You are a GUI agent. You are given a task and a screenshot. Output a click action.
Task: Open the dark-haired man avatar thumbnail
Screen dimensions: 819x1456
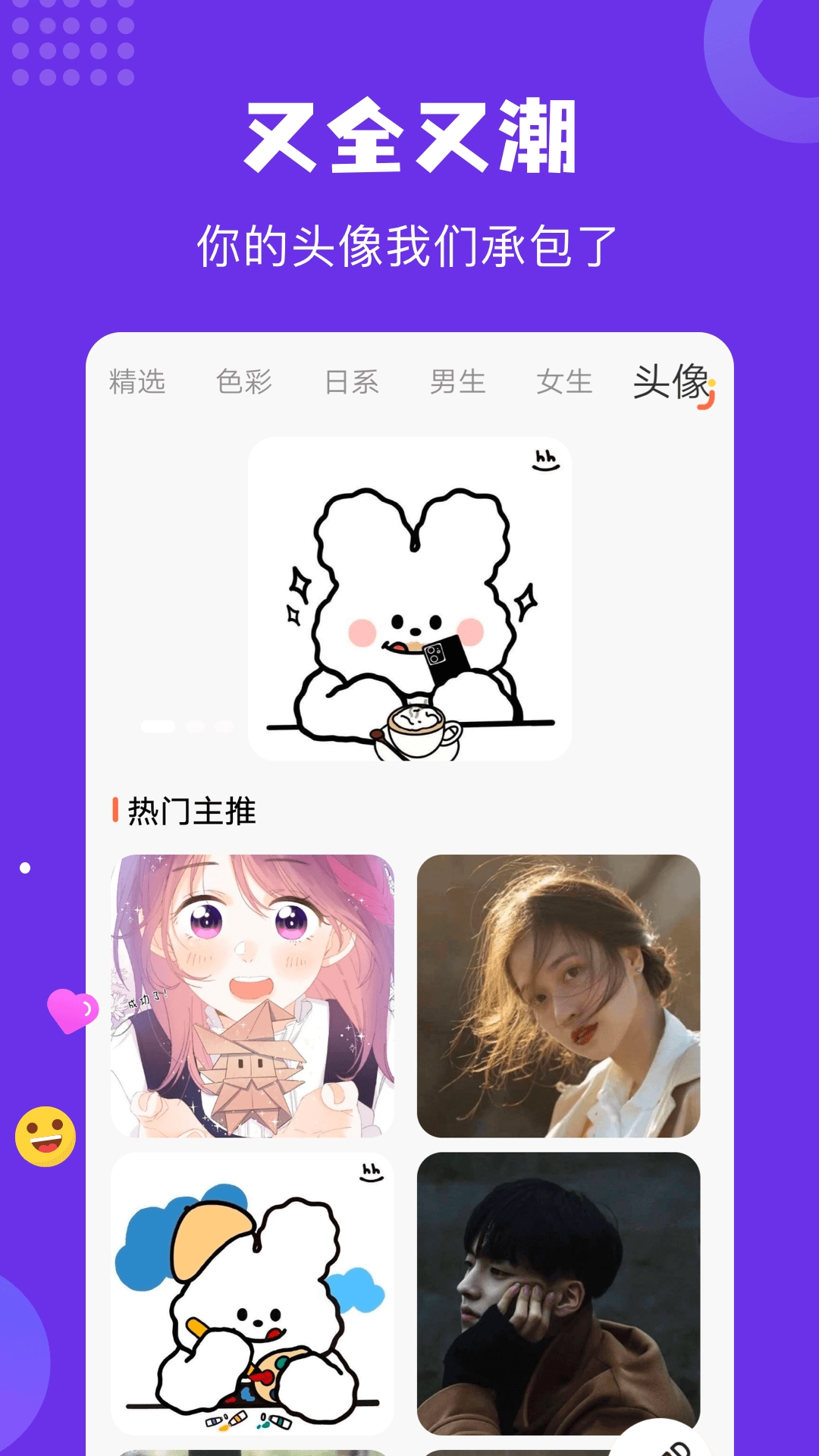click(559, 1293)
